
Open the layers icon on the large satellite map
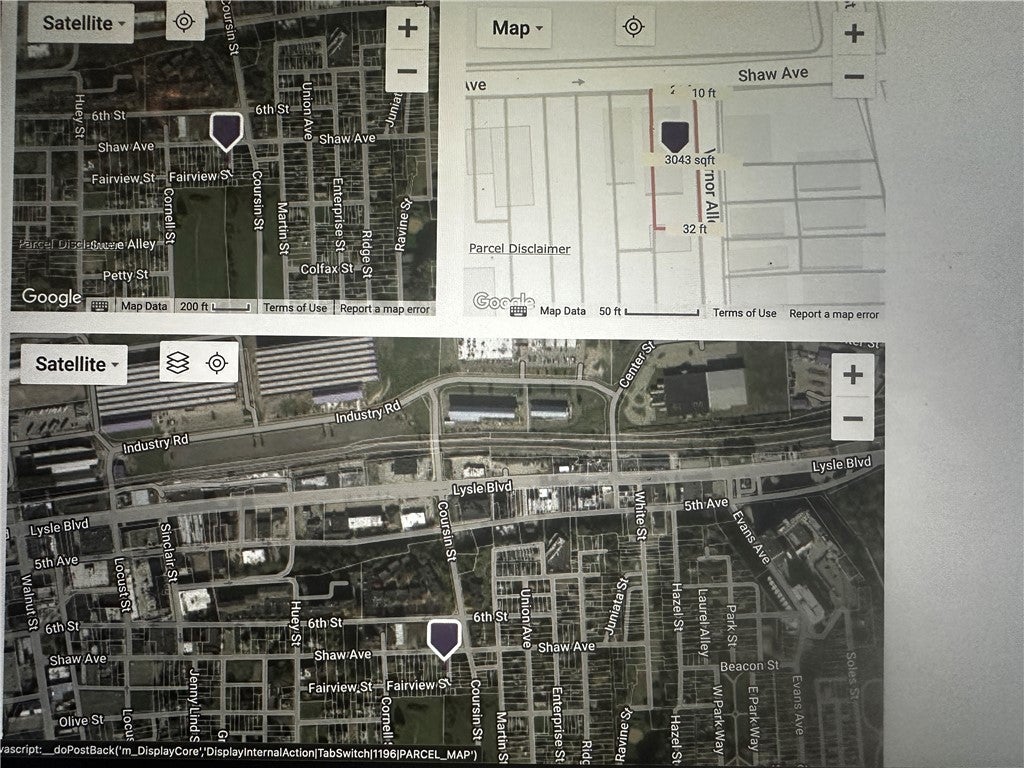(x=178, y=363)
